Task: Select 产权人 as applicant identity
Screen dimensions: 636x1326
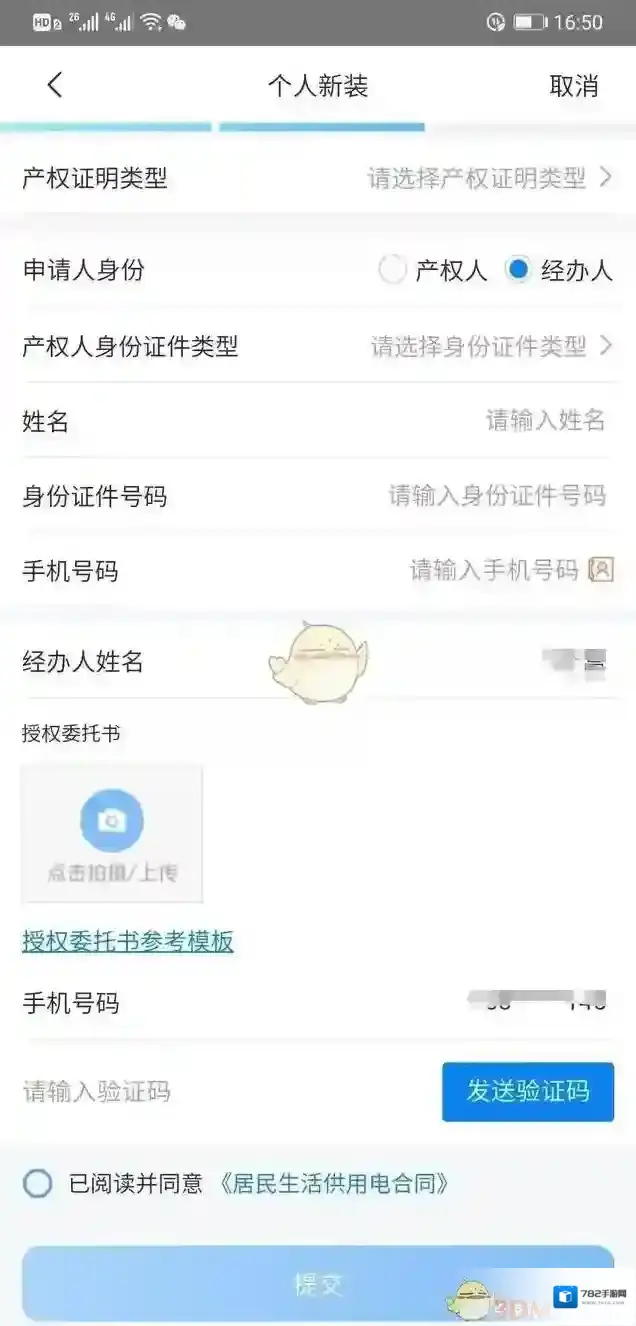Action: 393,270
